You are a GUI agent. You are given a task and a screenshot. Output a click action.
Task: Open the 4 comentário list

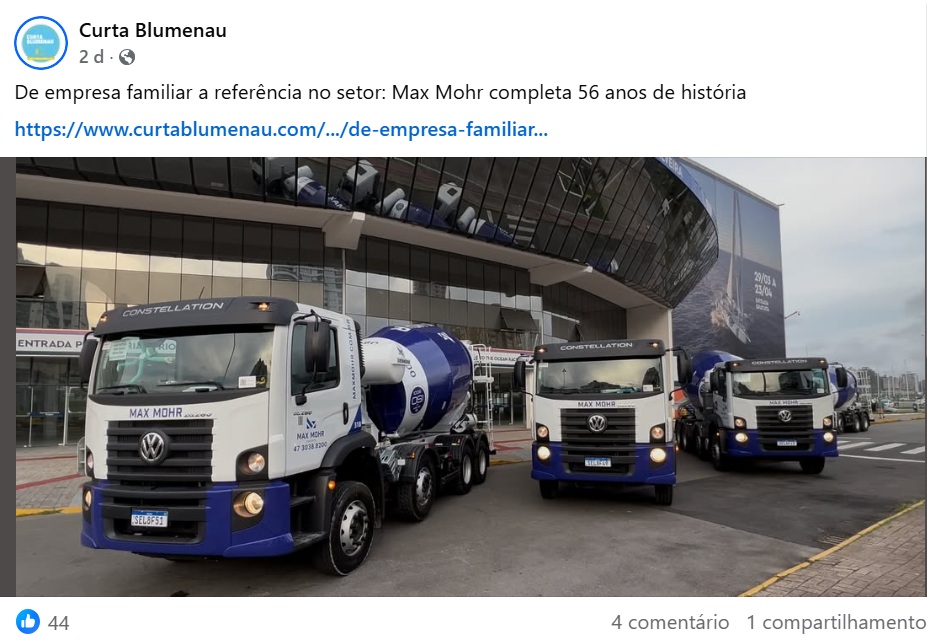click(x=670, y=622)
